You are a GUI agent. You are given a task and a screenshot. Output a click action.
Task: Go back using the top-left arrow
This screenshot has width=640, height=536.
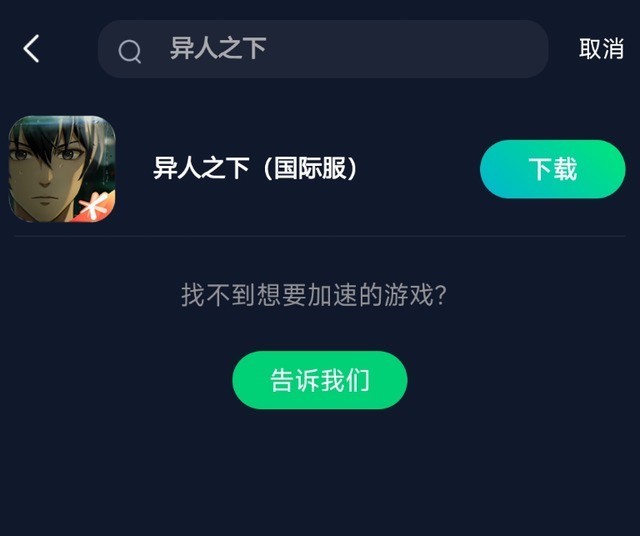32,49
